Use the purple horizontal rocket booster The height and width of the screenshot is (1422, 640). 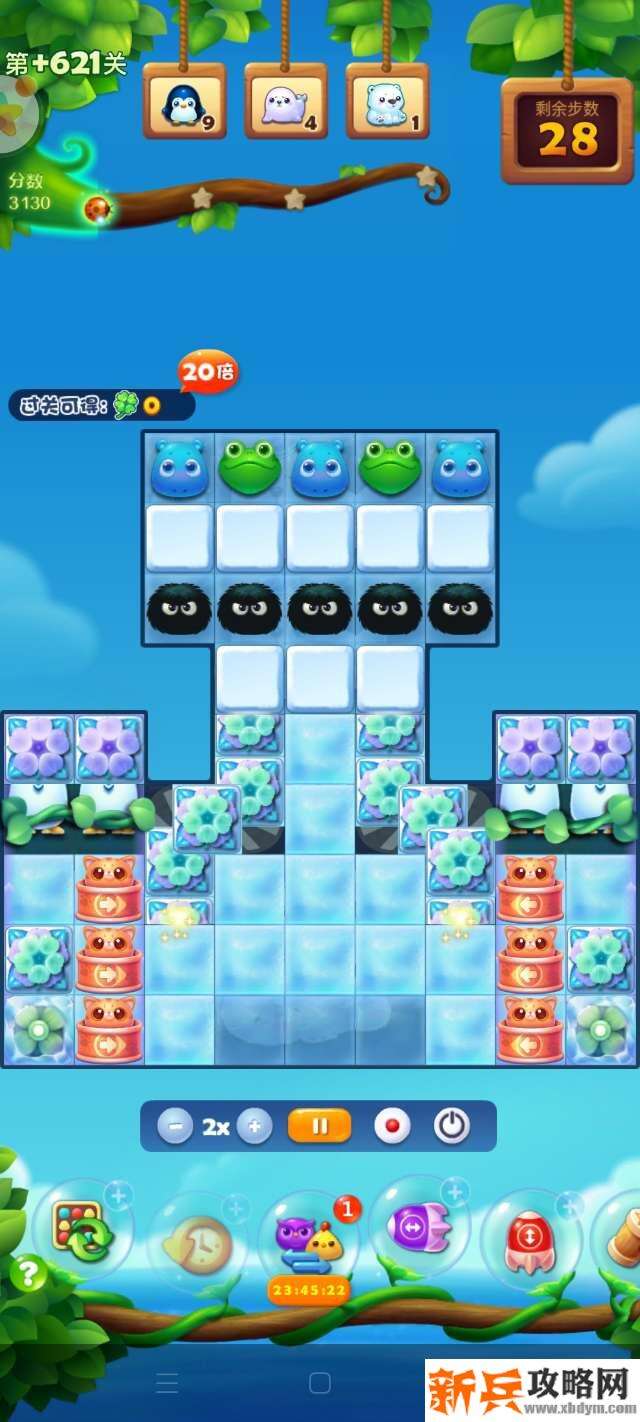[418, 1226]
